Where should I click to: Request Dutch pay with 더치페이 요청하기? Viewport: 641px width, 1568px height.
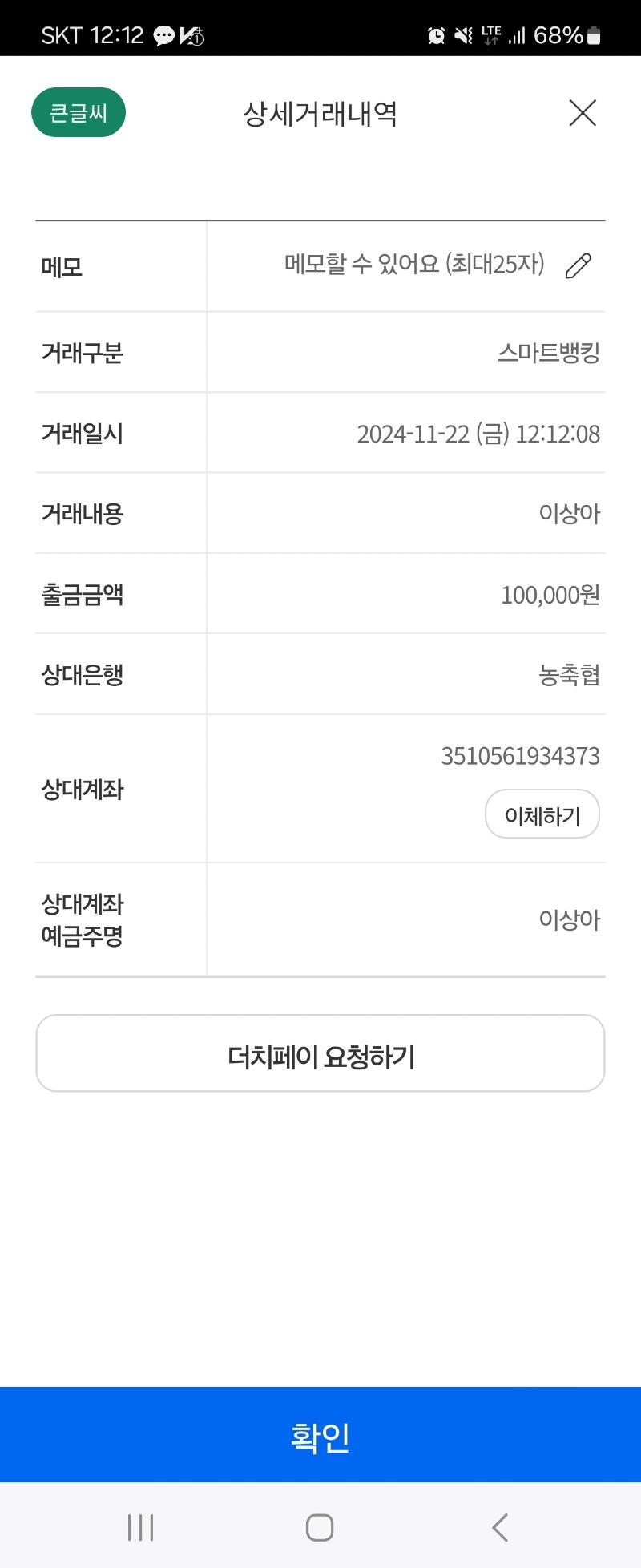(320, 1053)
